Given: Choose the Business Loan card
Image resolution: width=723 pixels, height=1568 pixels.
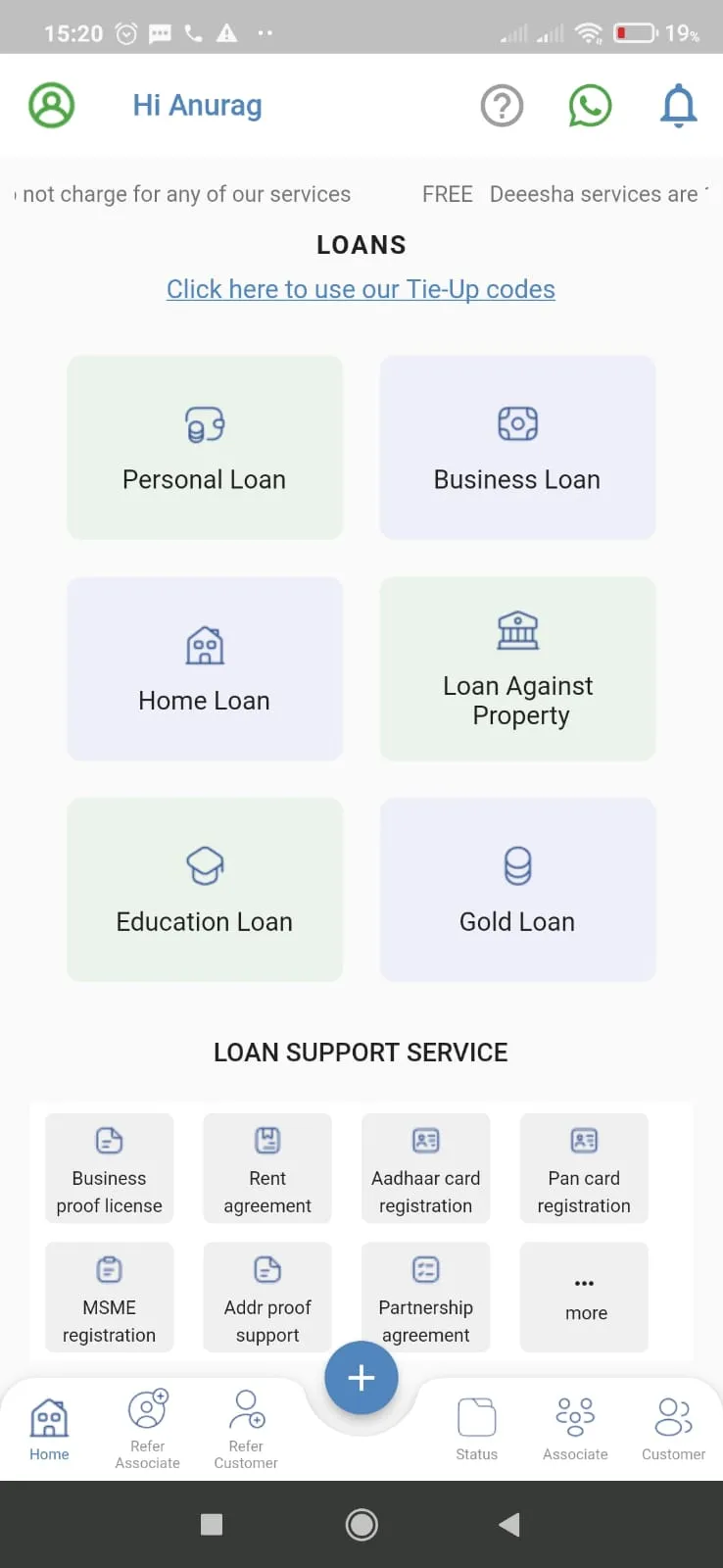Looking at the screenshot, I should pyautogui.click(x=517, y=447).
